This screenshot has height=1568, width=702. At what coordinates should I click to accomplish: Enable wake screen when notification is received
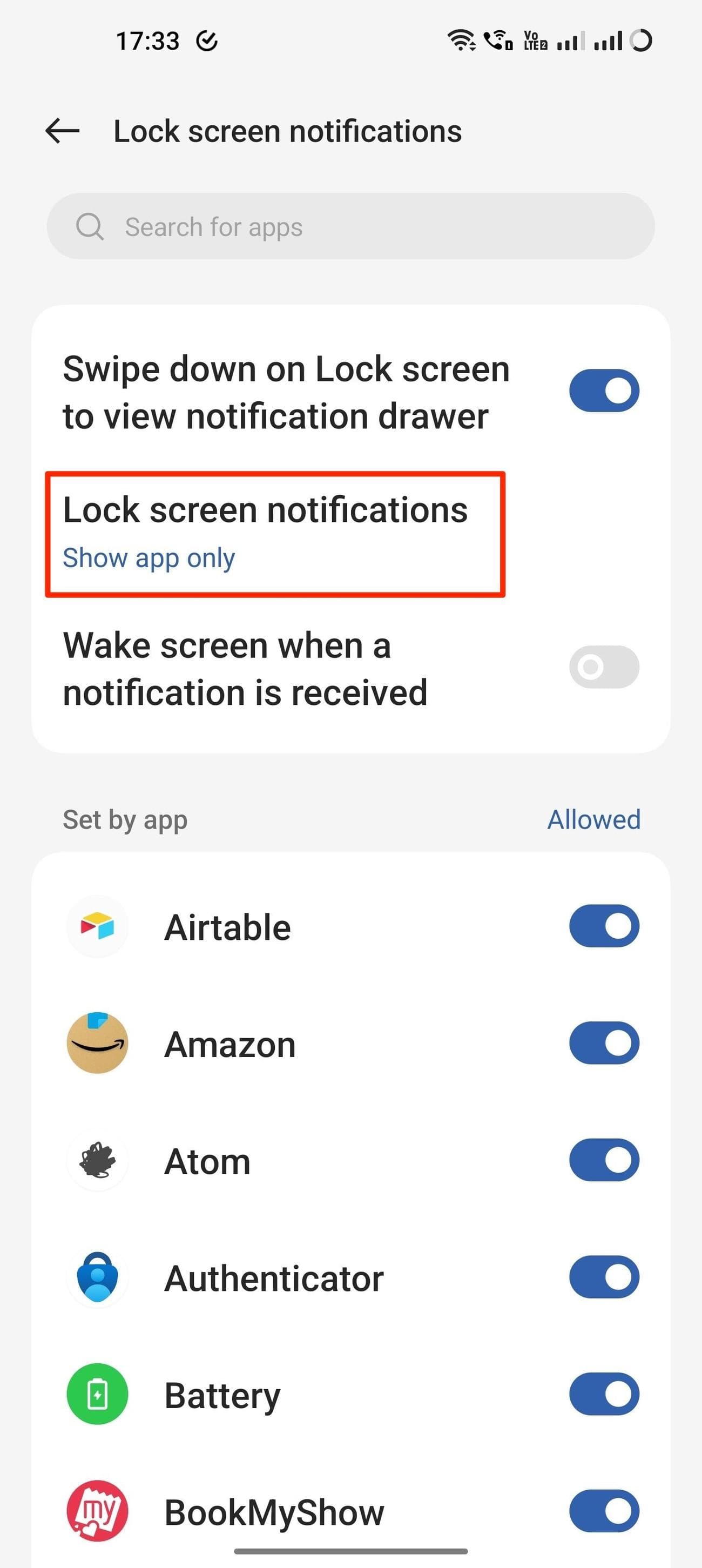pos(604,667)
